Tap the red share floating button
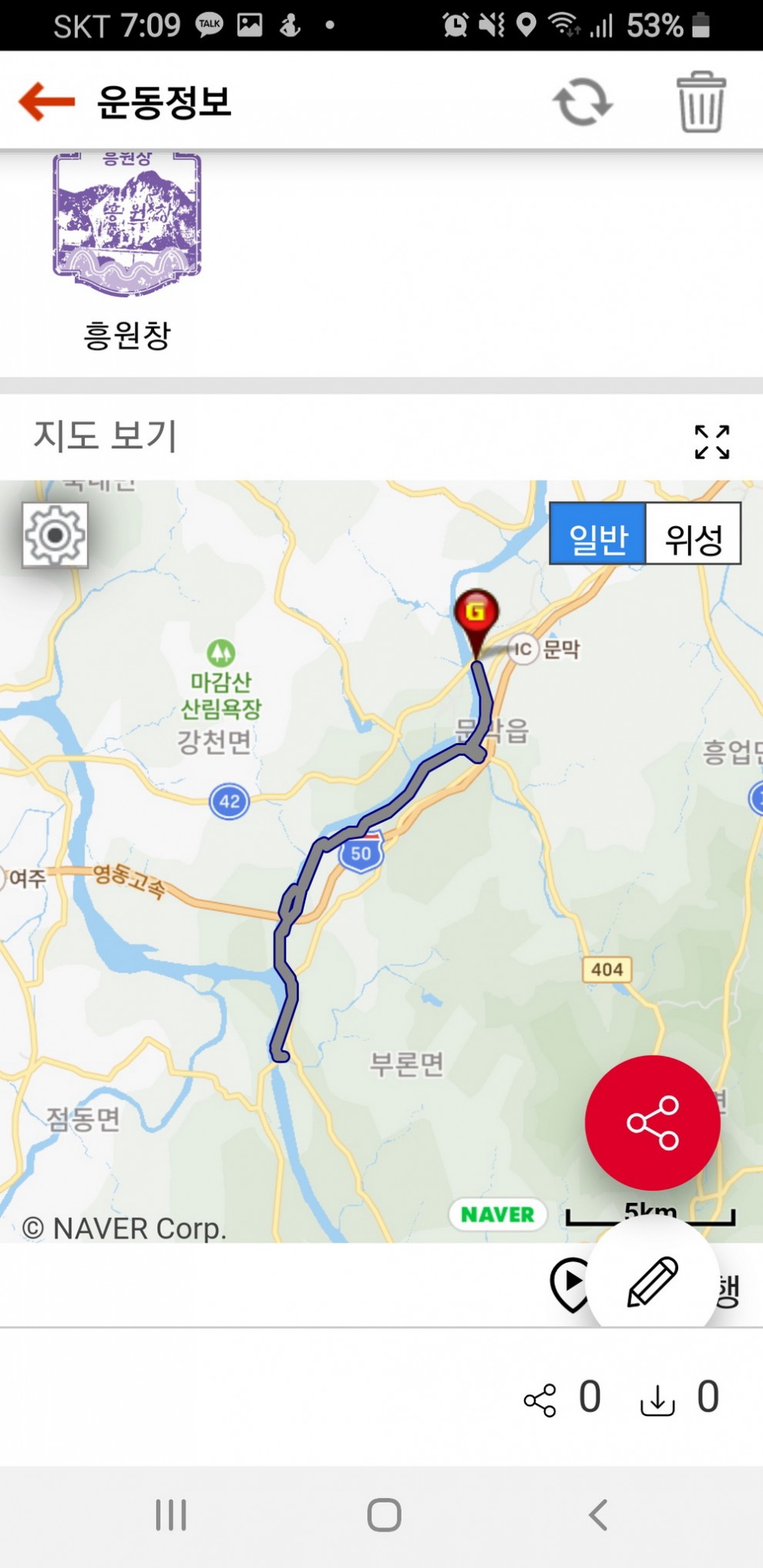763x1568 pixels. (x=652, y=1123)
